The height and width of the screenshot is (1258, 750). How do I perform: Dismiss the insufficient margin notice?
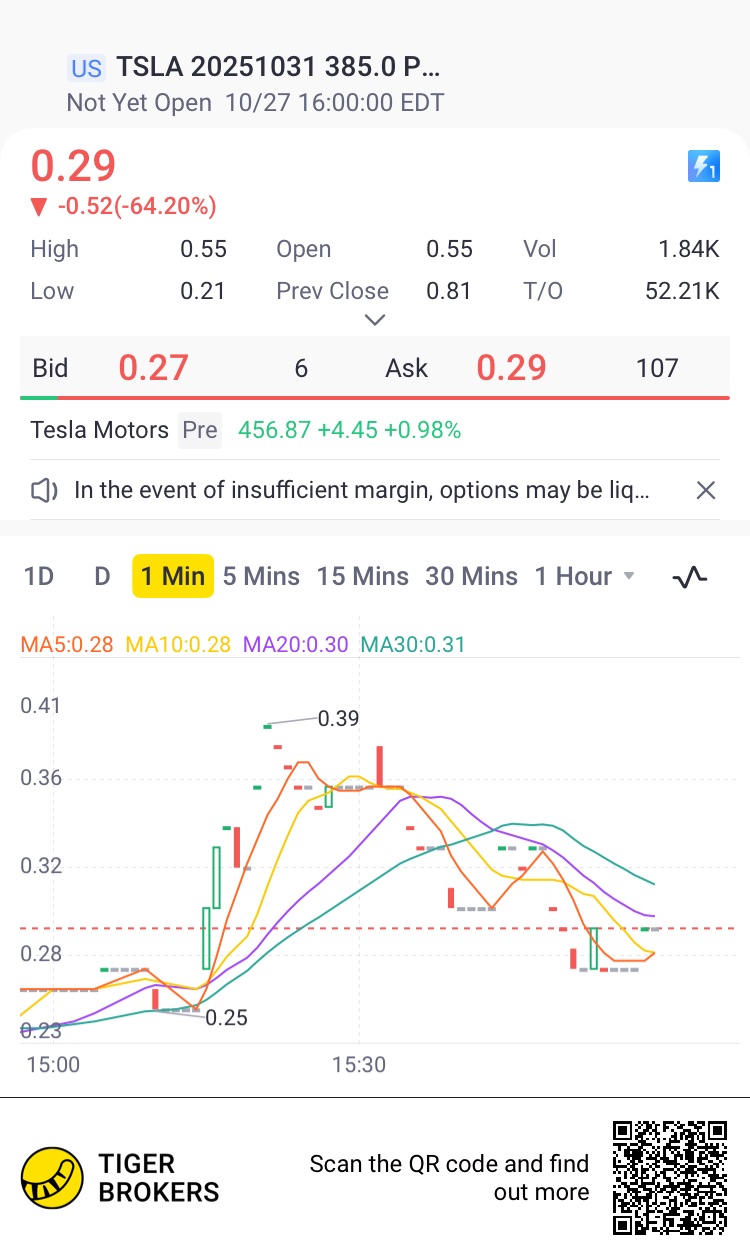click(x=706, y=490)
